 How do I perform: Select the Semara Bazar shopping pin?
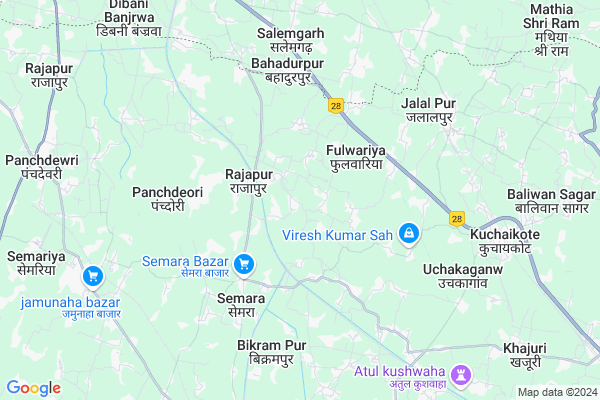[244, 265]
